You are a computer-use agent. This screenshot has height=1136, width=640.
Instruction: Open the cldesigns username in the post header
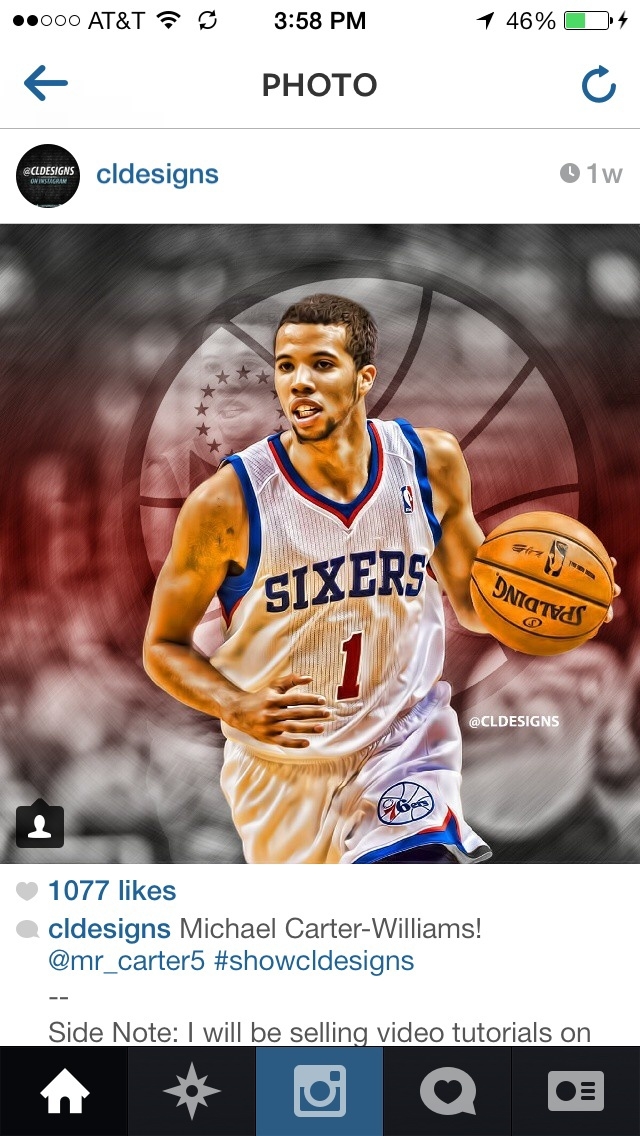click(x=157, y=174)
